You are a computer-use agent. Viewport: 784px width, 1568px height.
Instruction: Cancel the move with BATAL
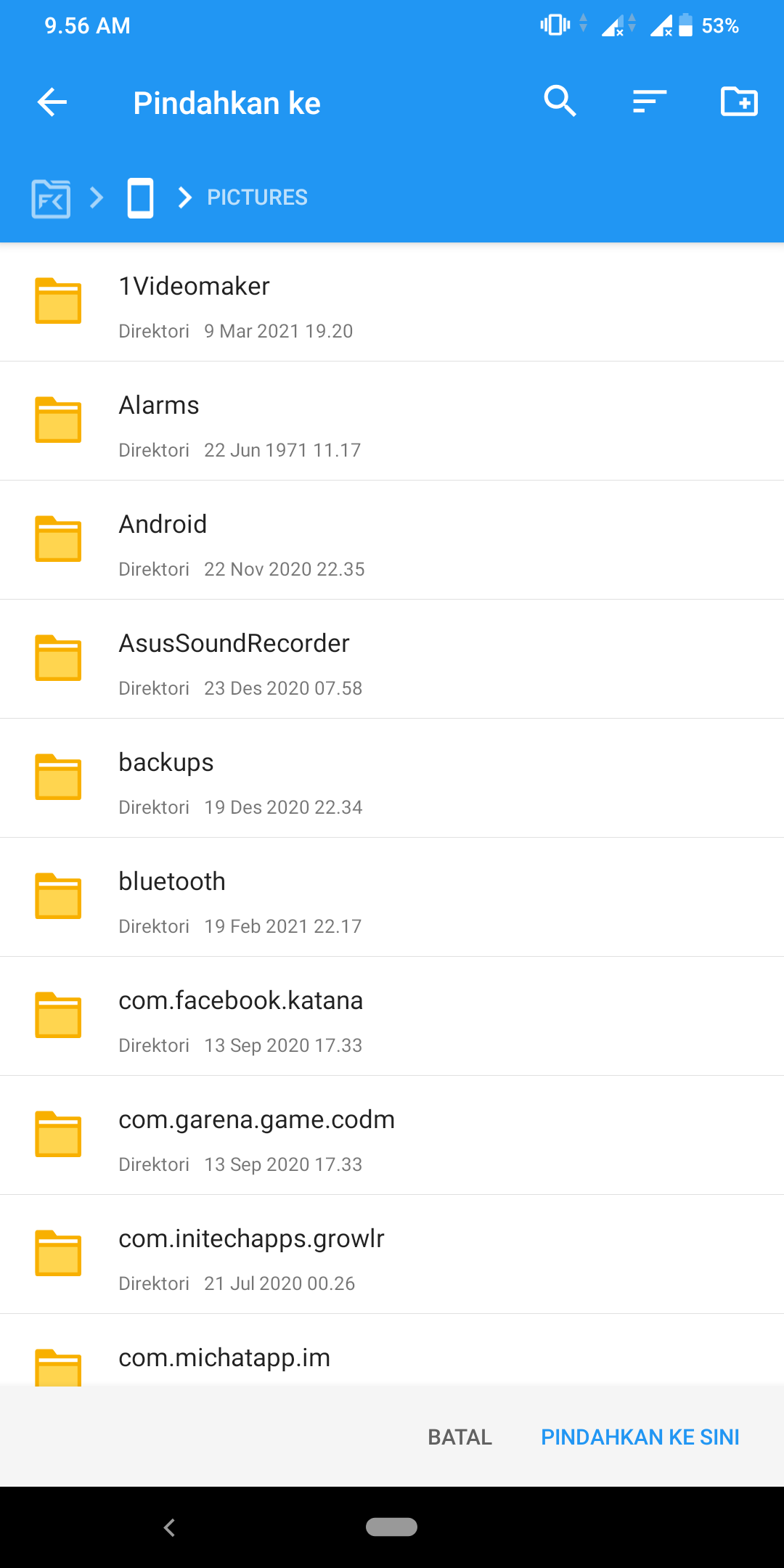[x=460, y=1437]
